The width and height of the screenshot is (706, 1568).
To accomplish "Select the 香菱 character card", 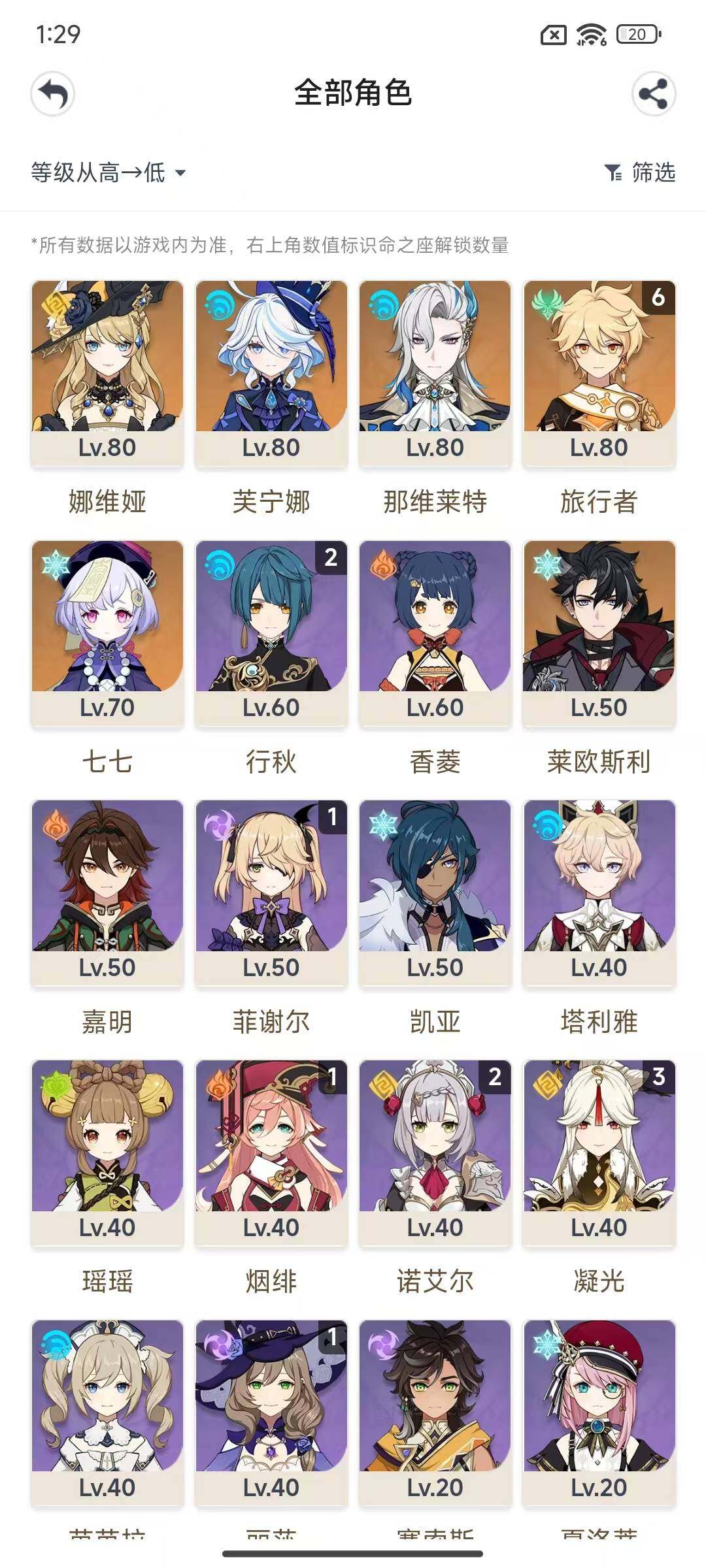I will 435,632.
